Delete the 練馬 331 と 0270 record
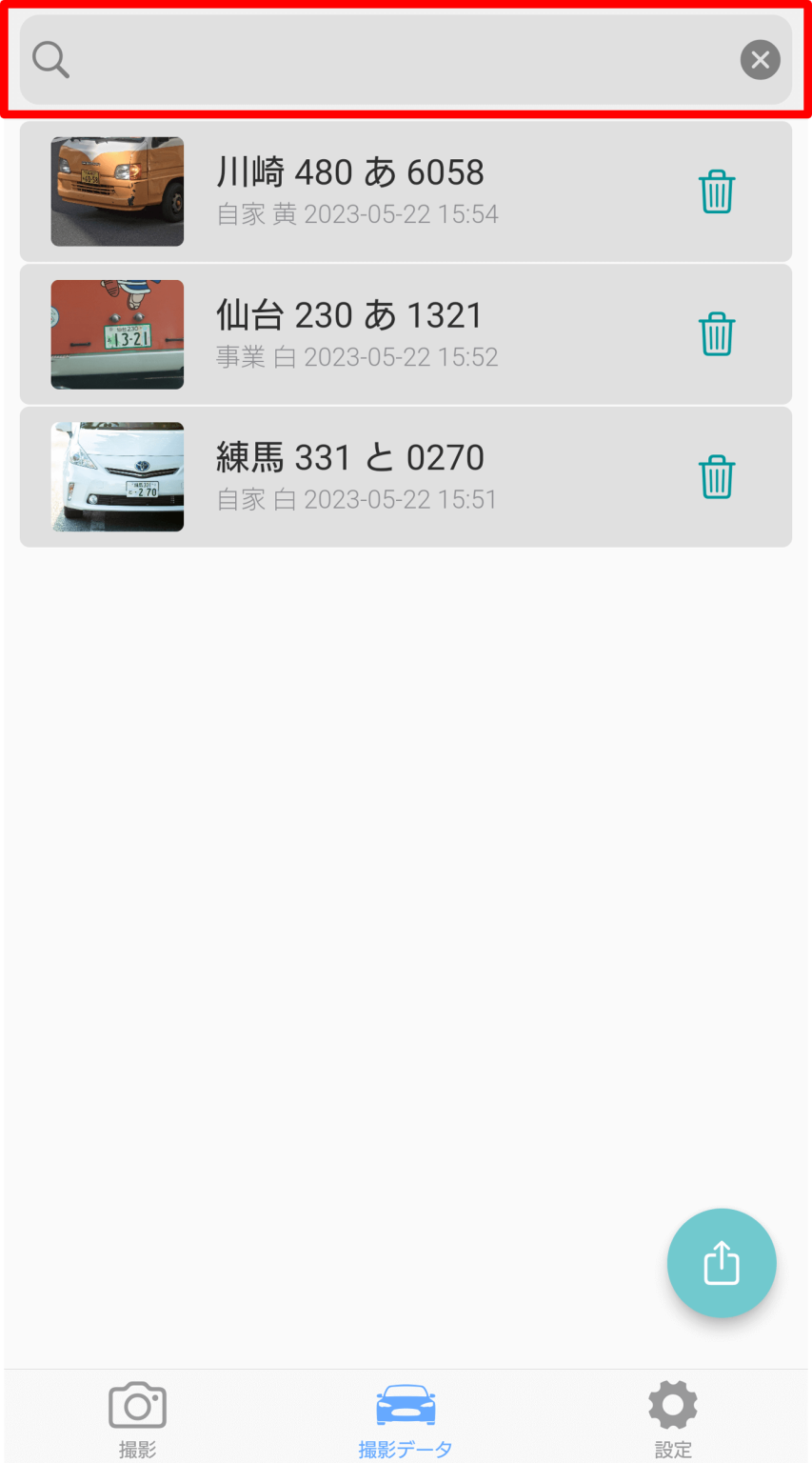The image size is (812, 1463). pos(716,476)
